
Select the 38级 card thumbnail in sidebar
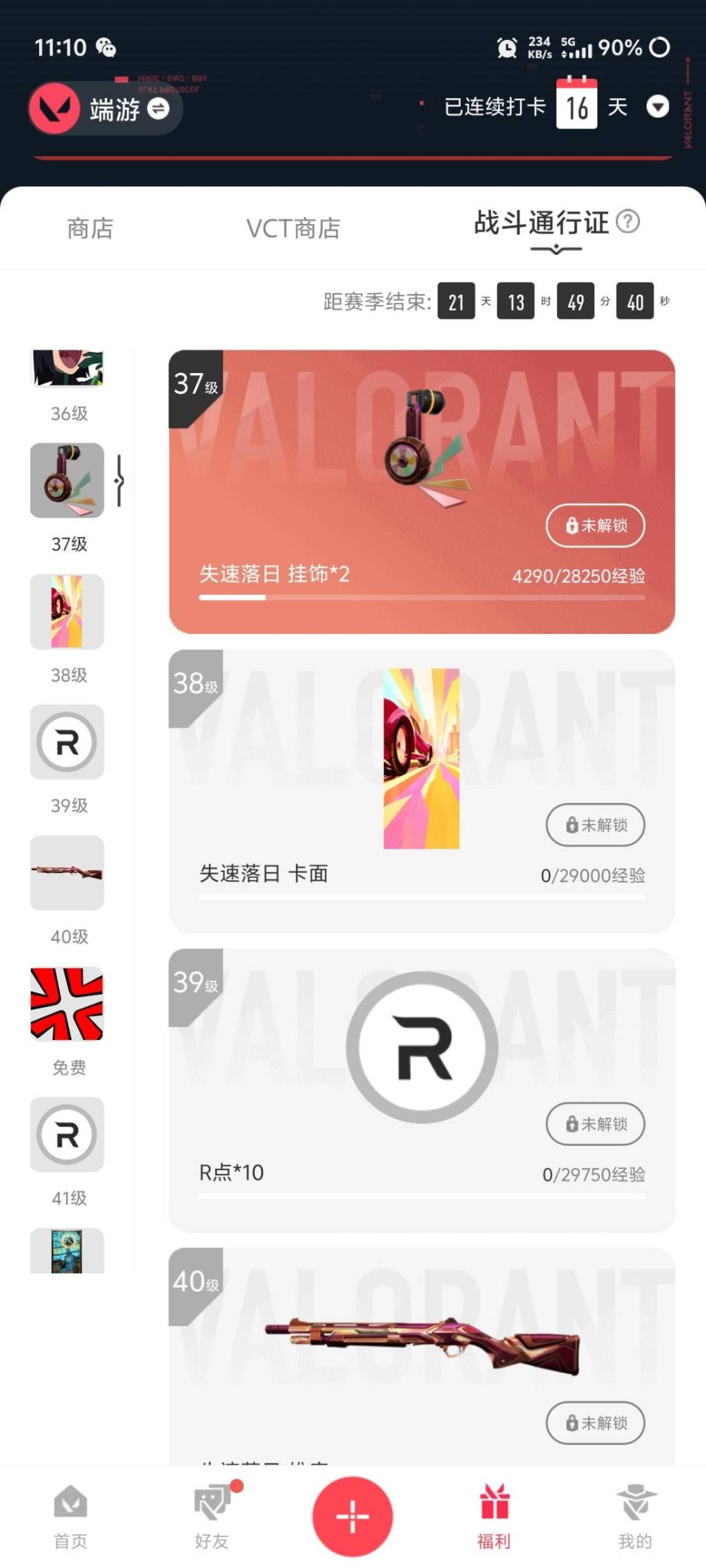(67, 612)
